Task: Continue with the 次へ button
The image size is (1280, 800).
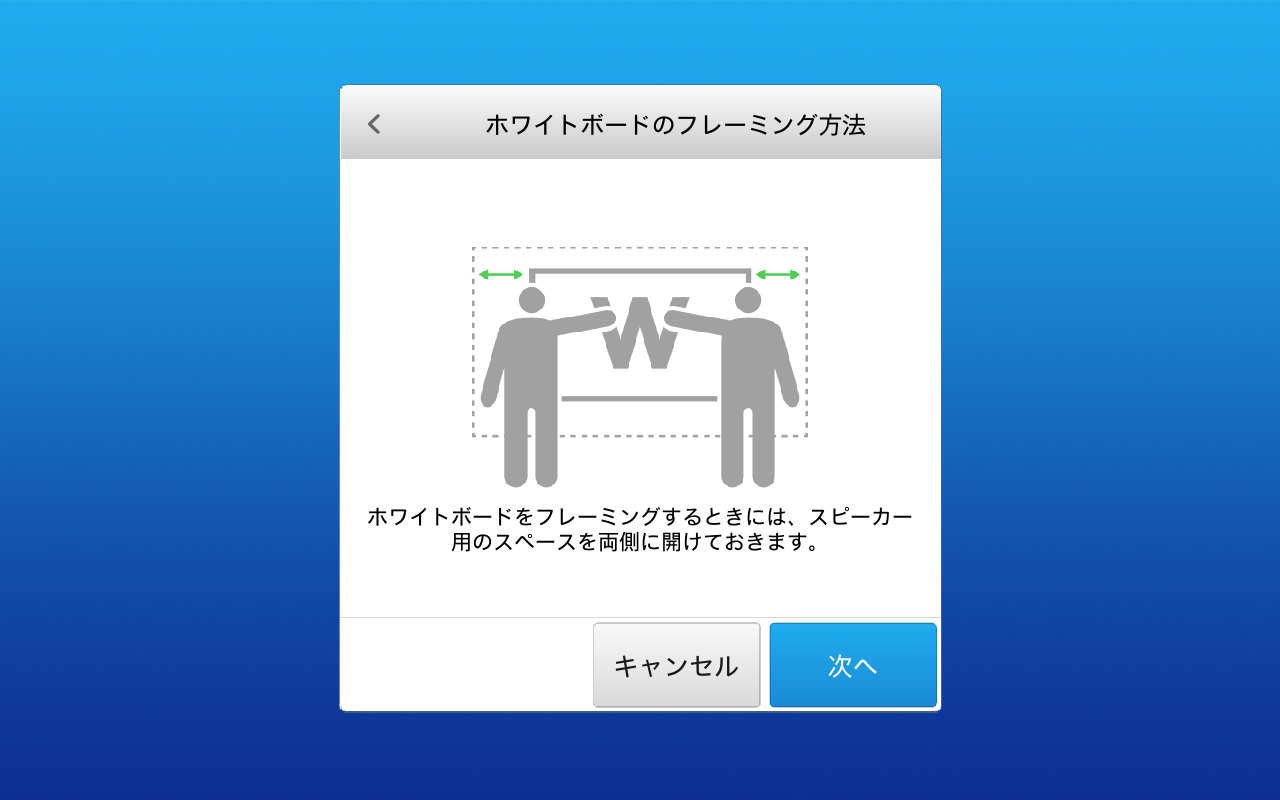Action: 852,665
